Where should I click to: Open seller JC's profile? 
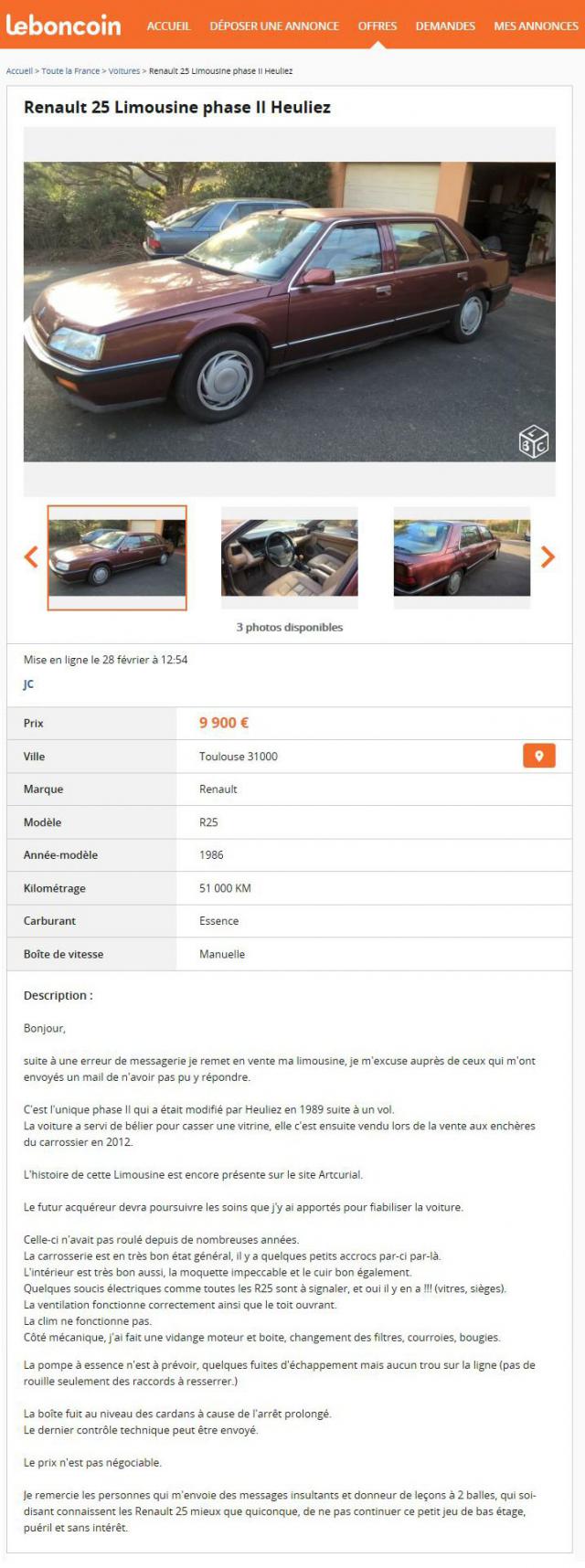28,683
